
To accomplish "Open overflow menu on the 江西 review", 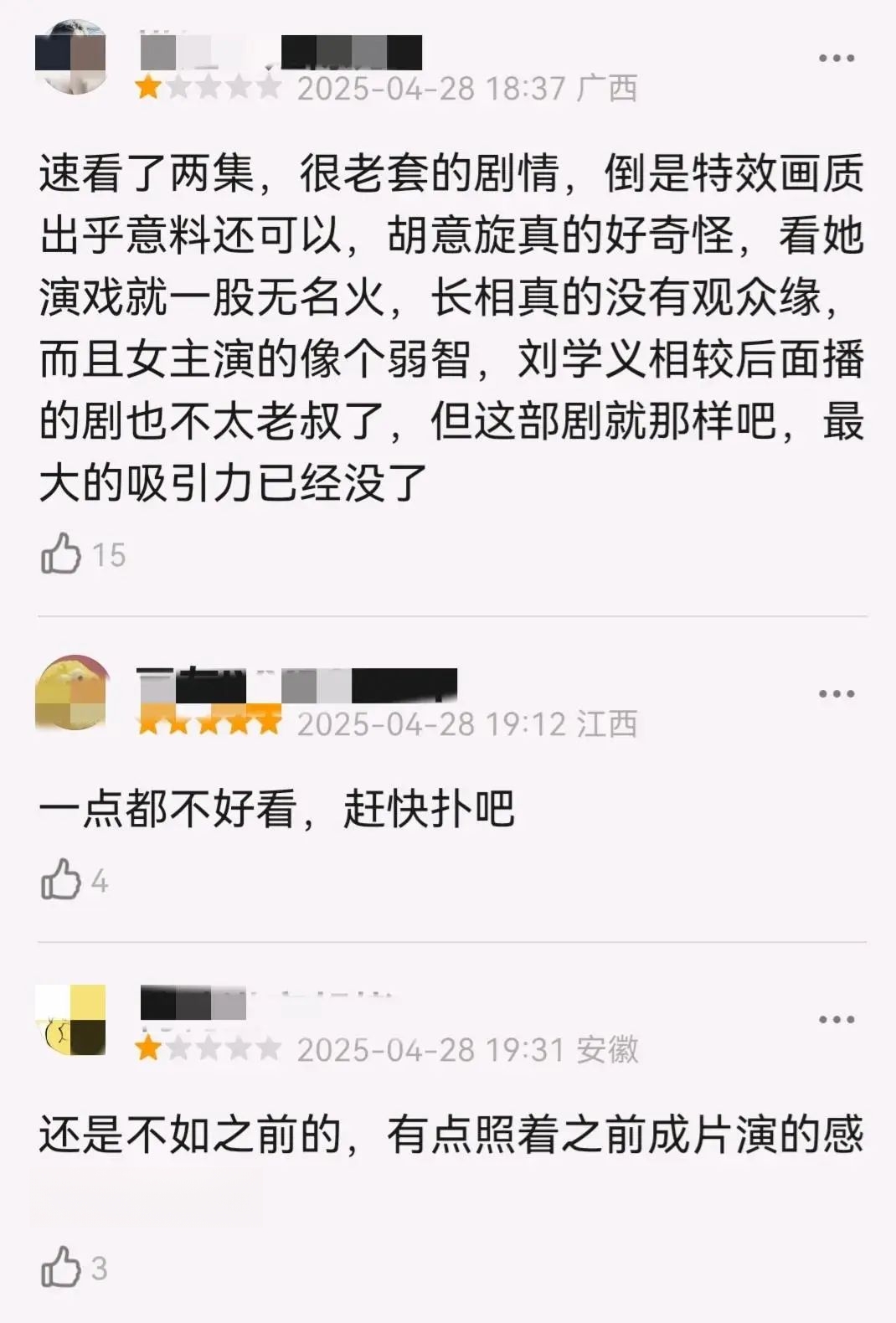I will (836, 693).
